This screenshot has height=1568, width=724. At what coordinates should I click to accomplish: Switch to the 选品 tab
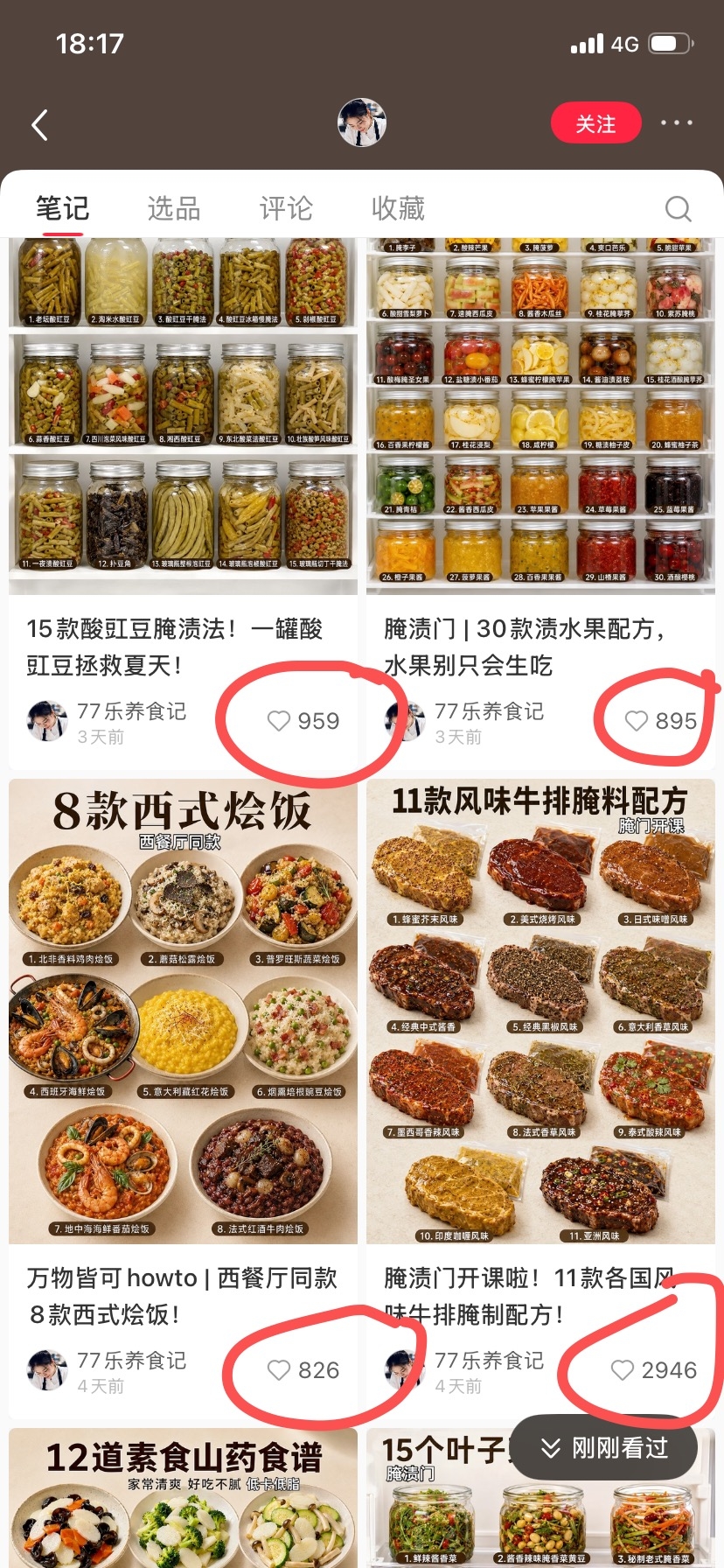click(x=174, y=208)
